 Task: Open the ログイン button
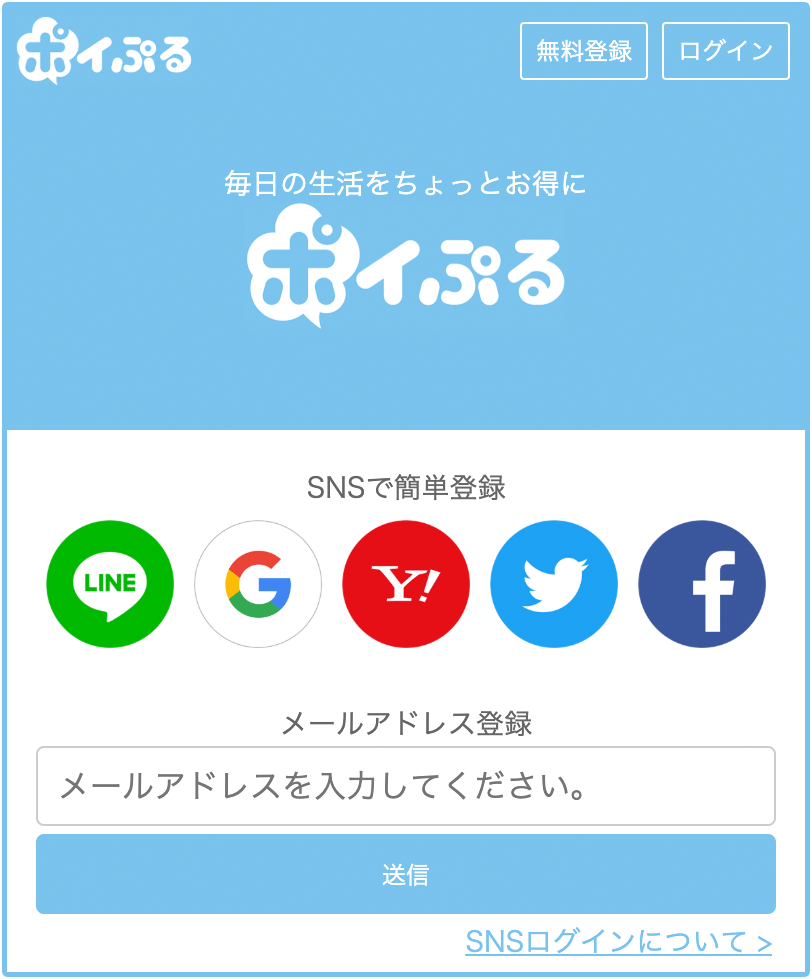pyautogui.click(x=726, y=51)
